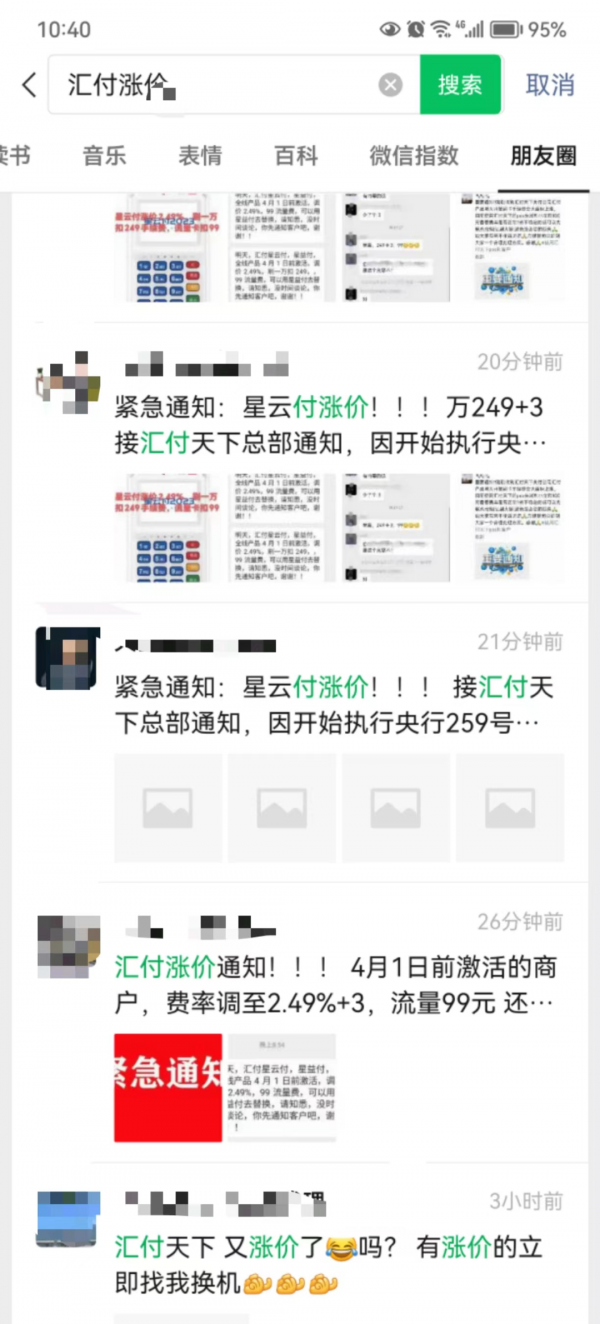Viewport: 600px width, 1324px height.
Task: Go back using the arrow icon
Action: [x=29, y=85]
